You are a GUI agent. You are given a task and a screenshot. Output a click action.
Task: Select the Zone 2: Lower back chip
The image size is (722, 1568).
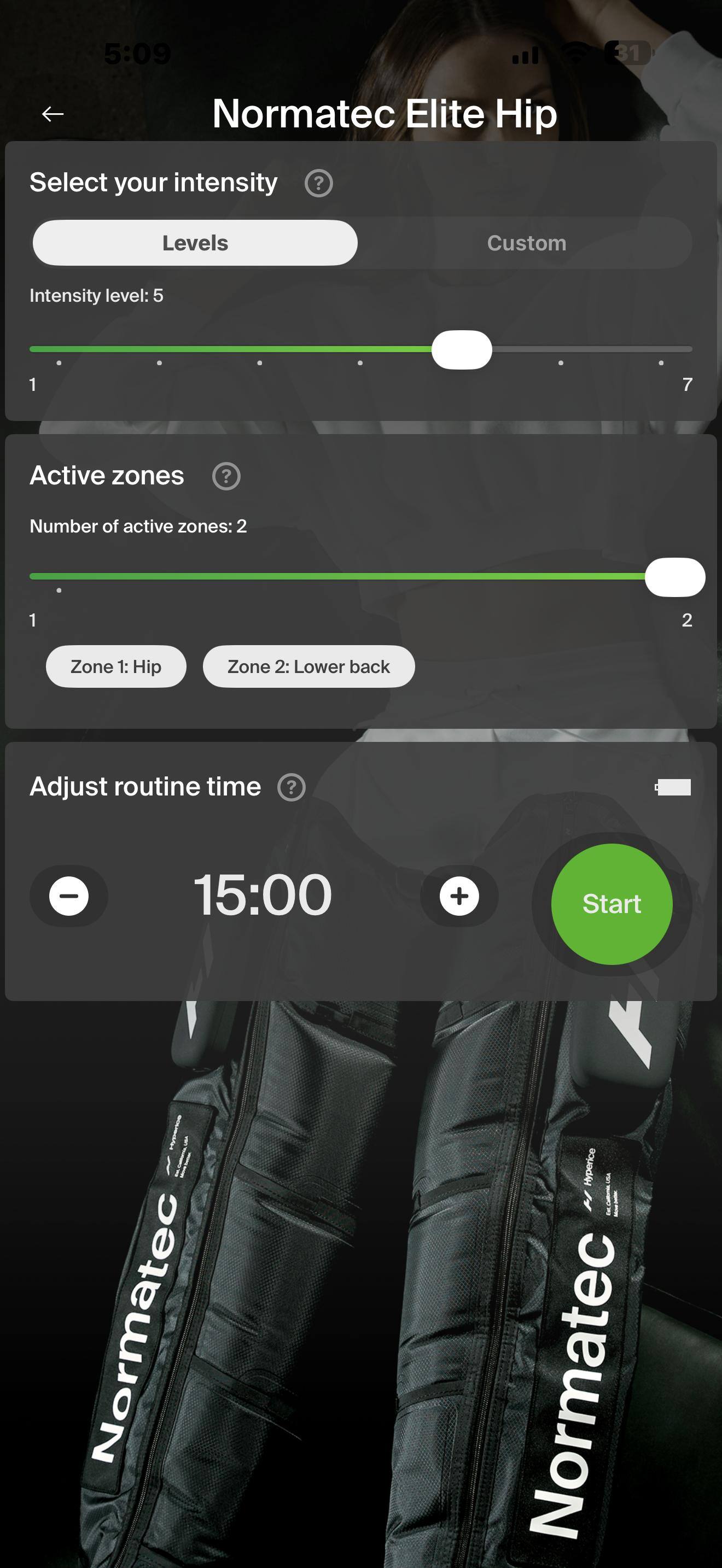308,666
